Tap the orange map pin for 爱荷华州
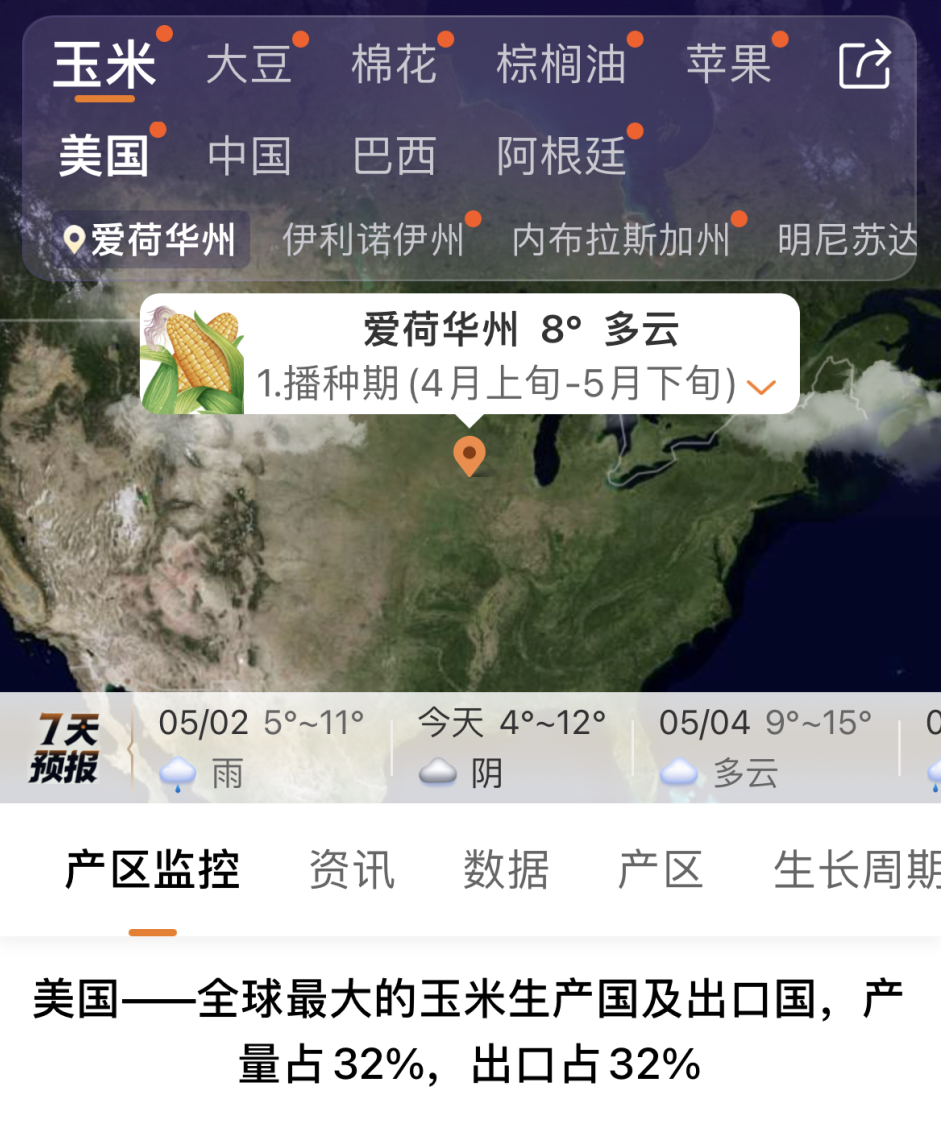The width and height of the screenshot is (941, 1141). [x=469, y=455]
